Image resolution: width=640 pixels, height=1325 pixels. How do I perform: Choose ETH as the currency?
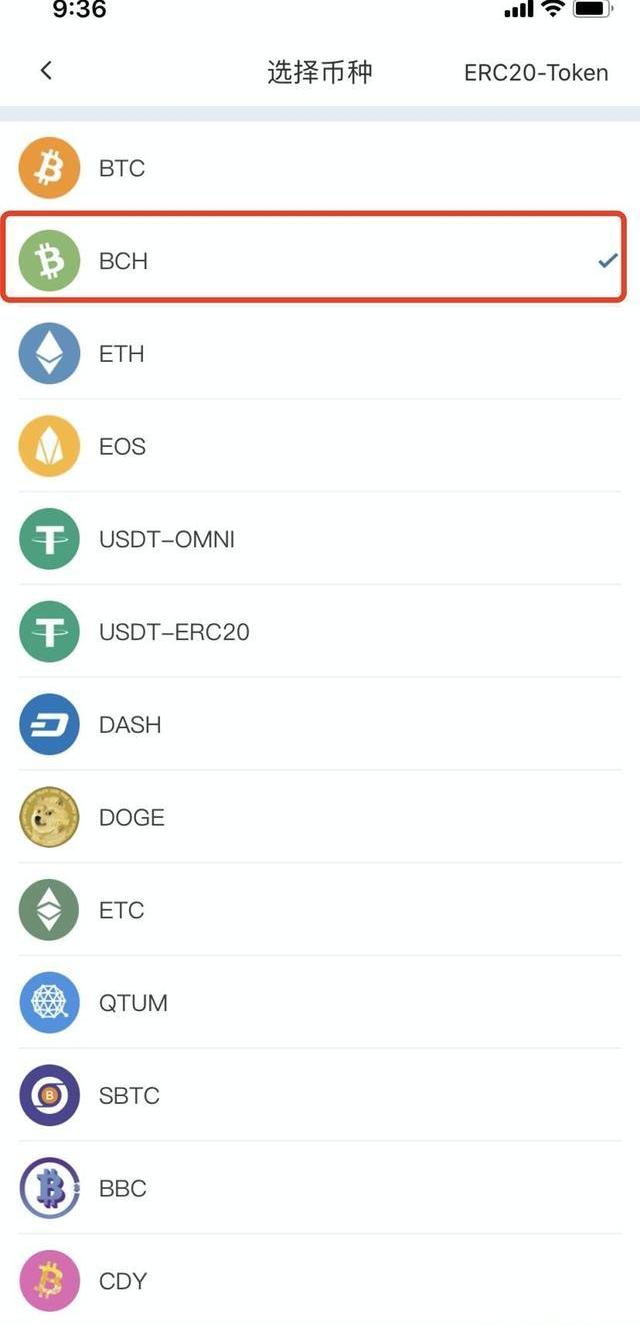click(320, 354)
